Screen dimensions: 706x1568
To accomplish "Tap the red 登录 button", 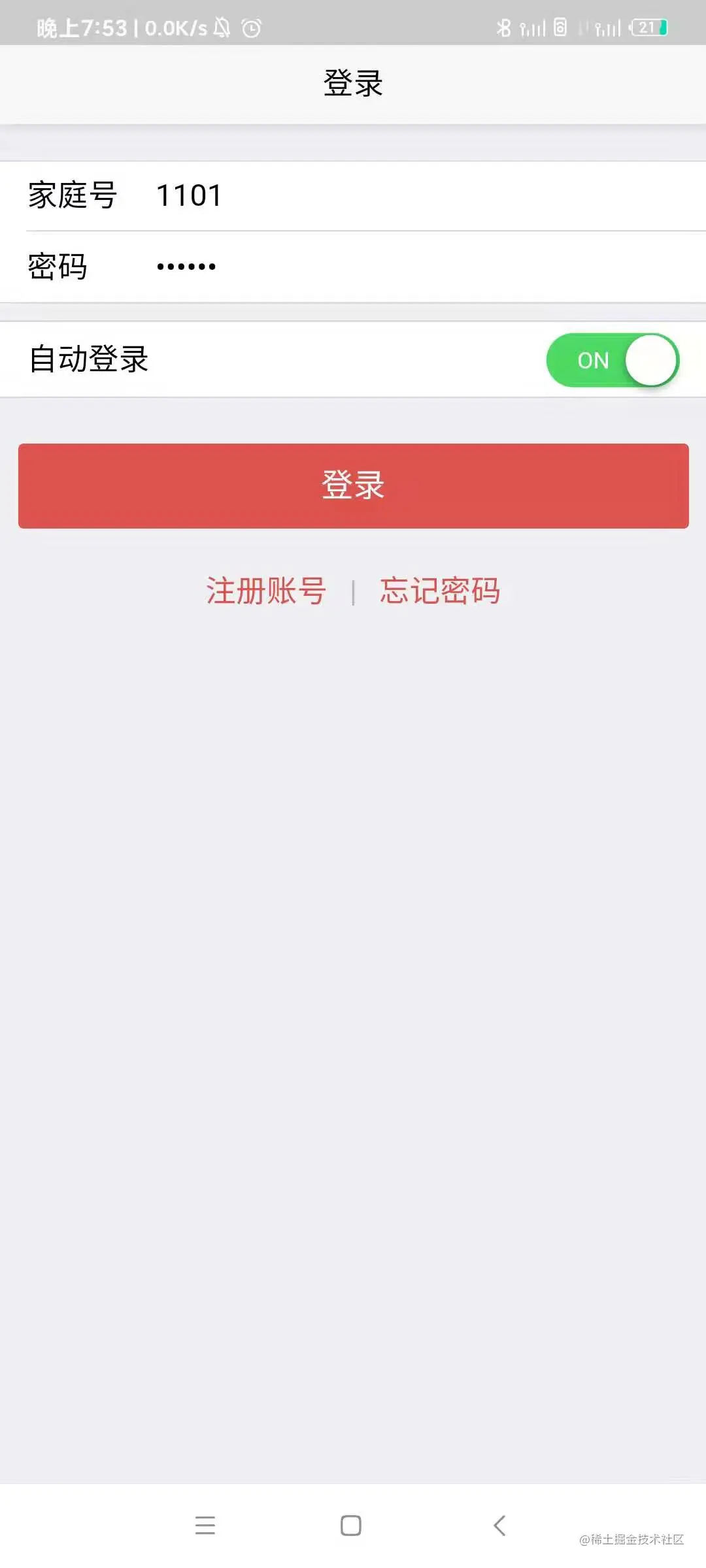I will (353, 485).
